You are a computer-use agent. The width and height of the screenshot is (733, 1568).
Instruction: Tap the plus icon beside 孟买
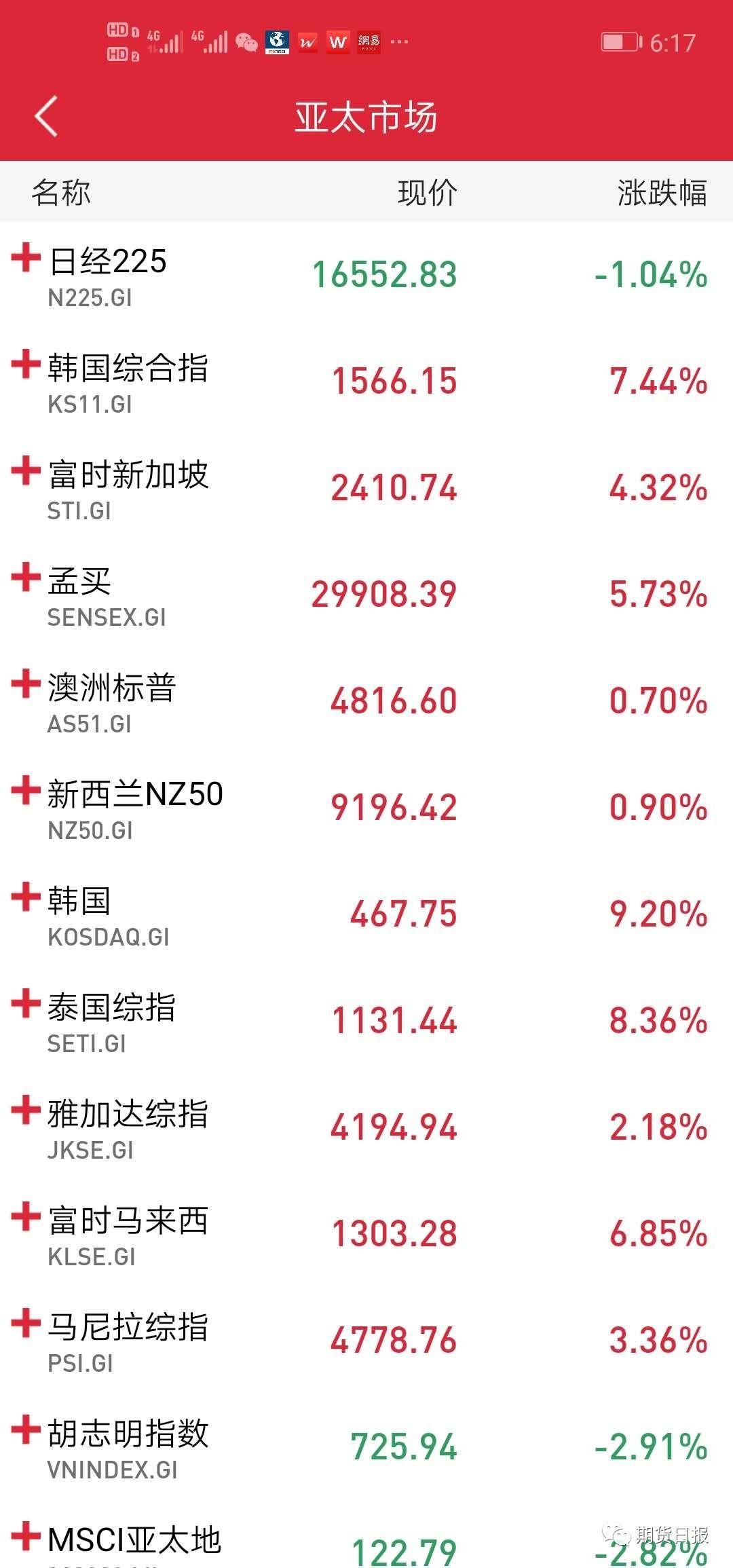[x=26, y=578]
